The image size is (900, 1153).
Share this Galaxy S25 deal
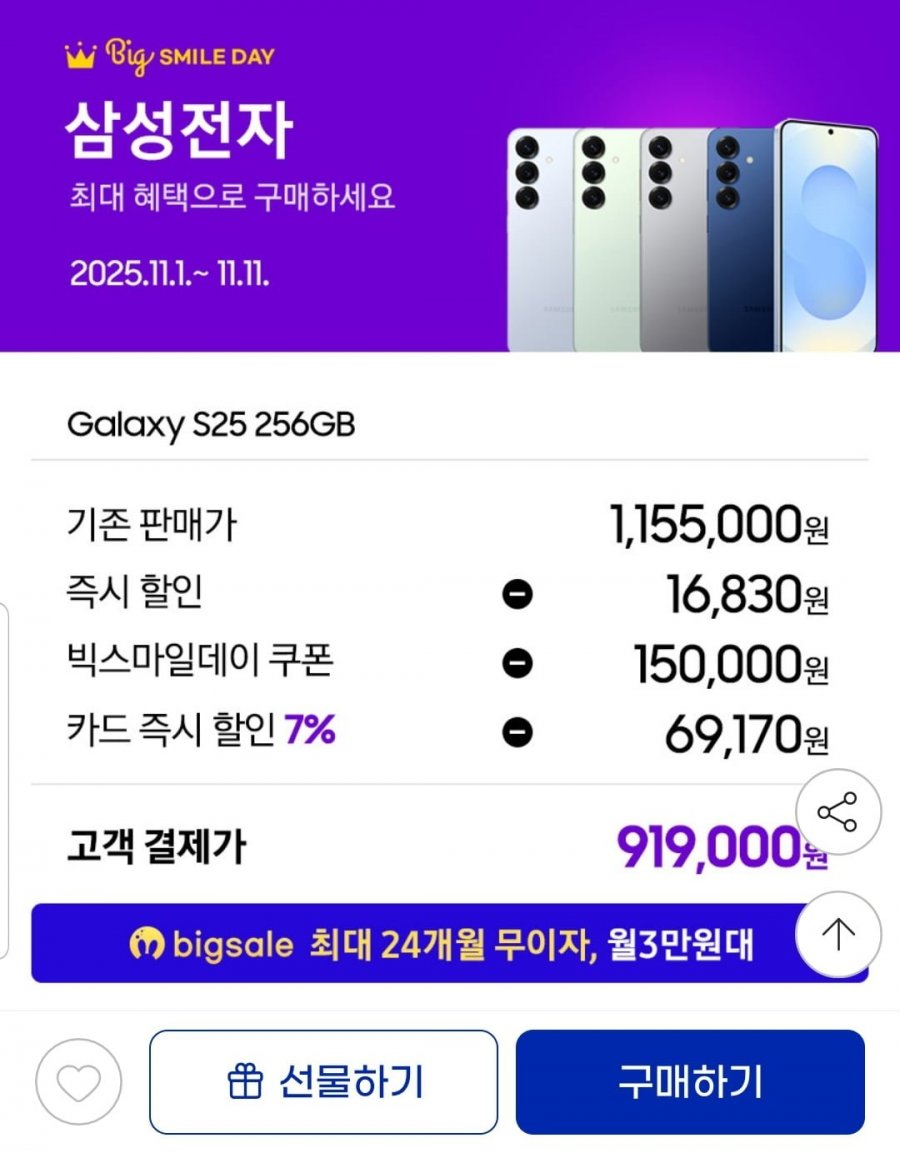[837, 812]
